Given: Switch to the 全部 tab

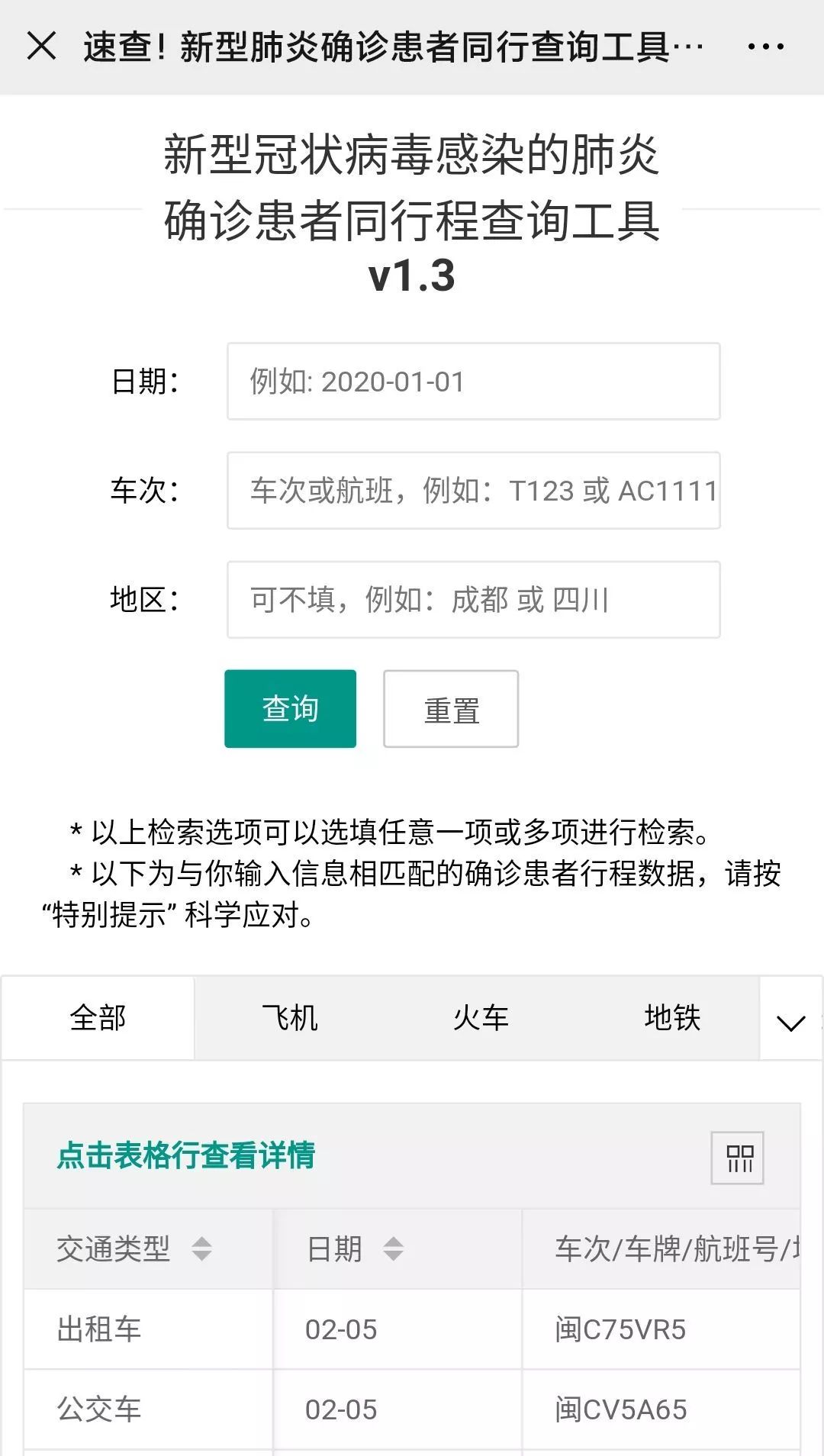Looking at the screenshot, I should click(98, 1018).
